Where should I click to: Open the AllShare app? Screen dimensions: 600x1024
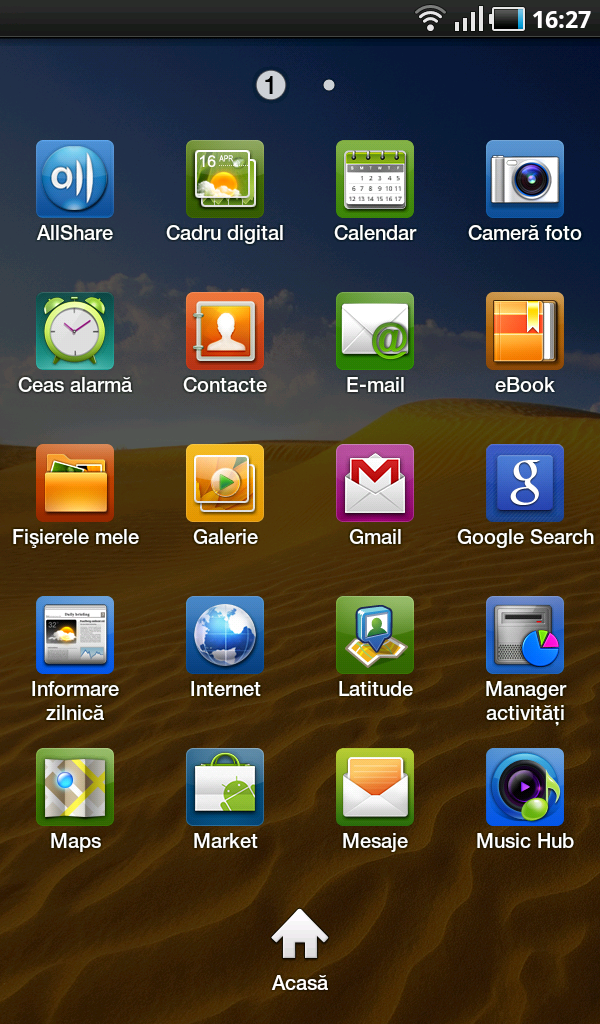[75, 180]
